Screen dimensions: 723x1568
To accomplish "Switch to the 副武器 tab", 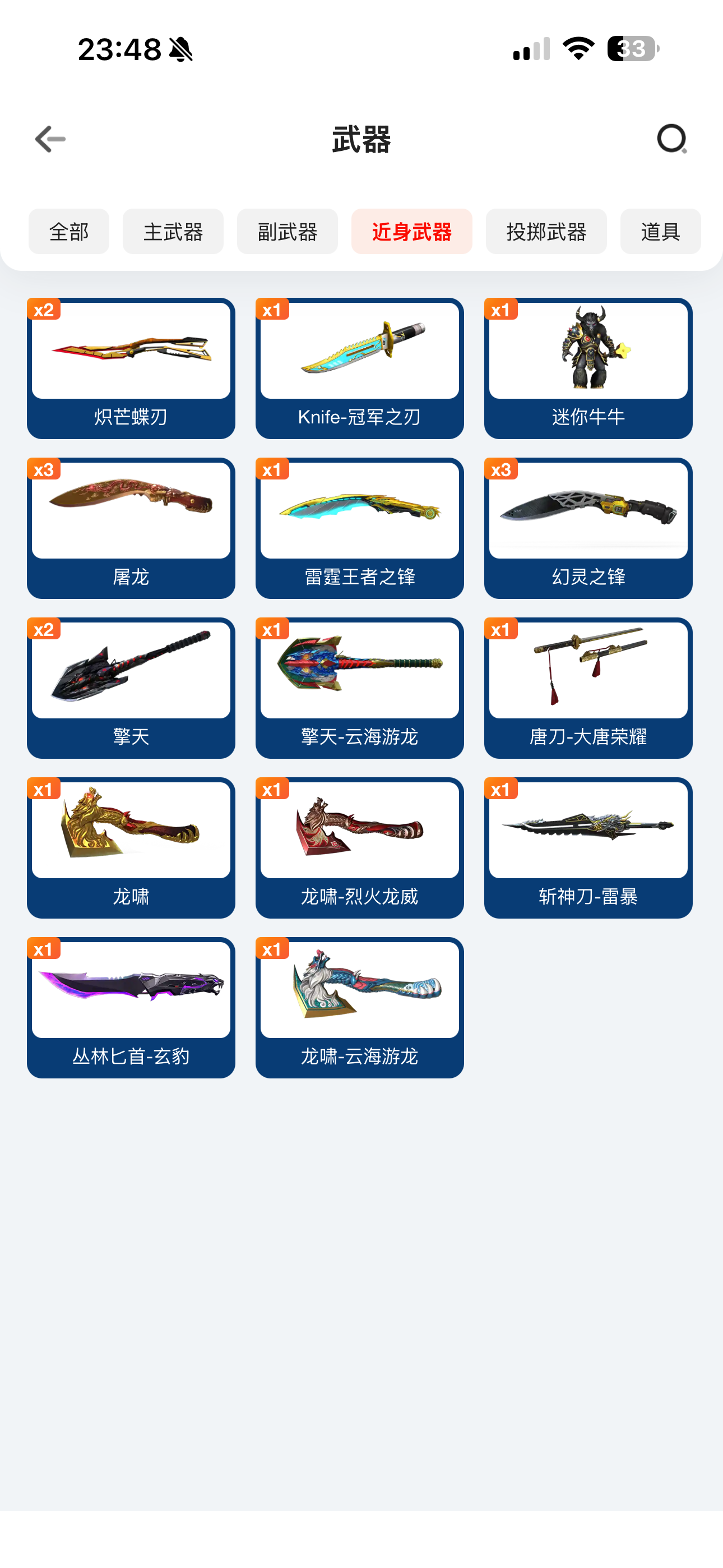I will (288, 231).
